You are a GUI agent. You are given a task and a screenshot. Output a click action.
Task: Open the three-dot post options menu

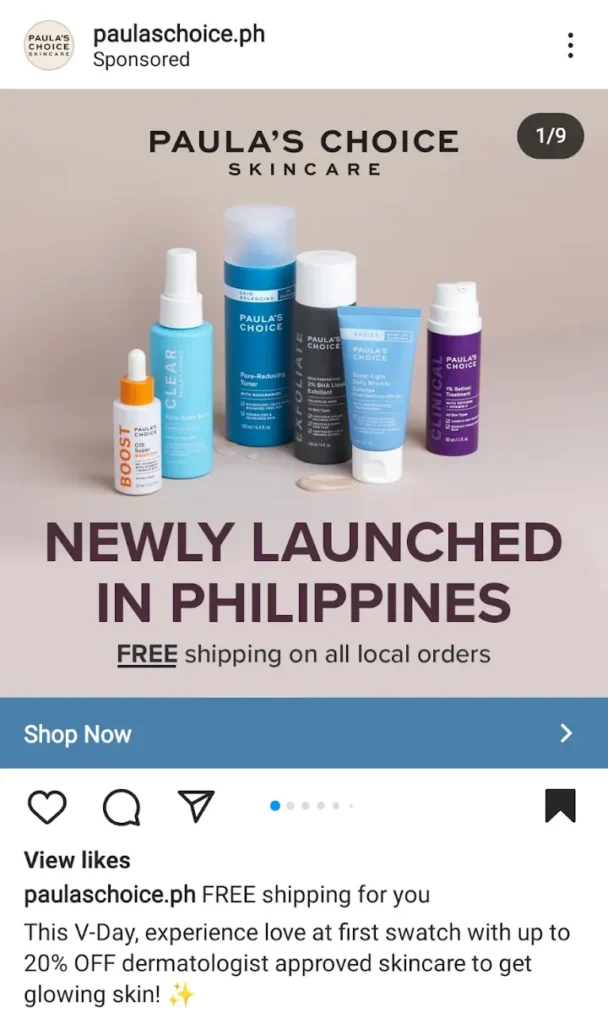point(570,45)
